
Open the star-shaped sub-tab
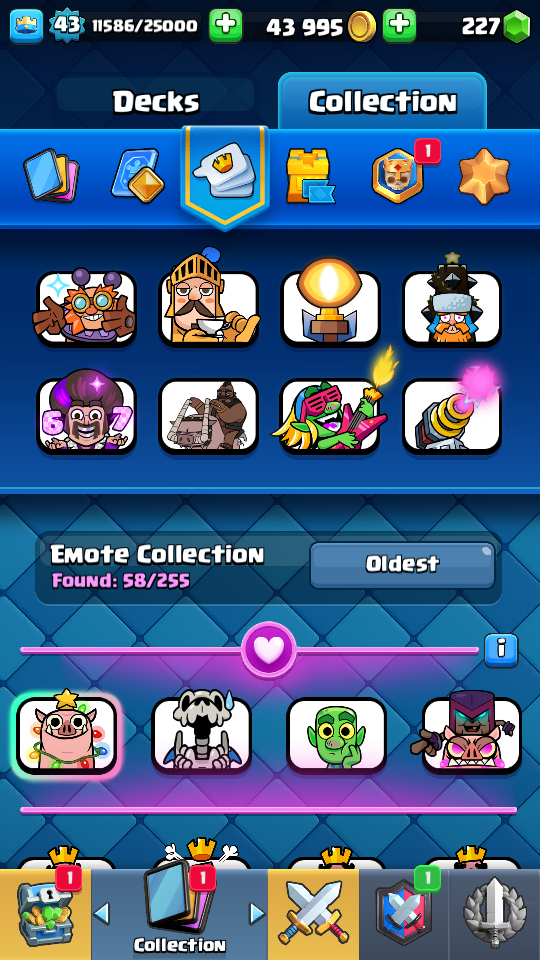point(484,174)
